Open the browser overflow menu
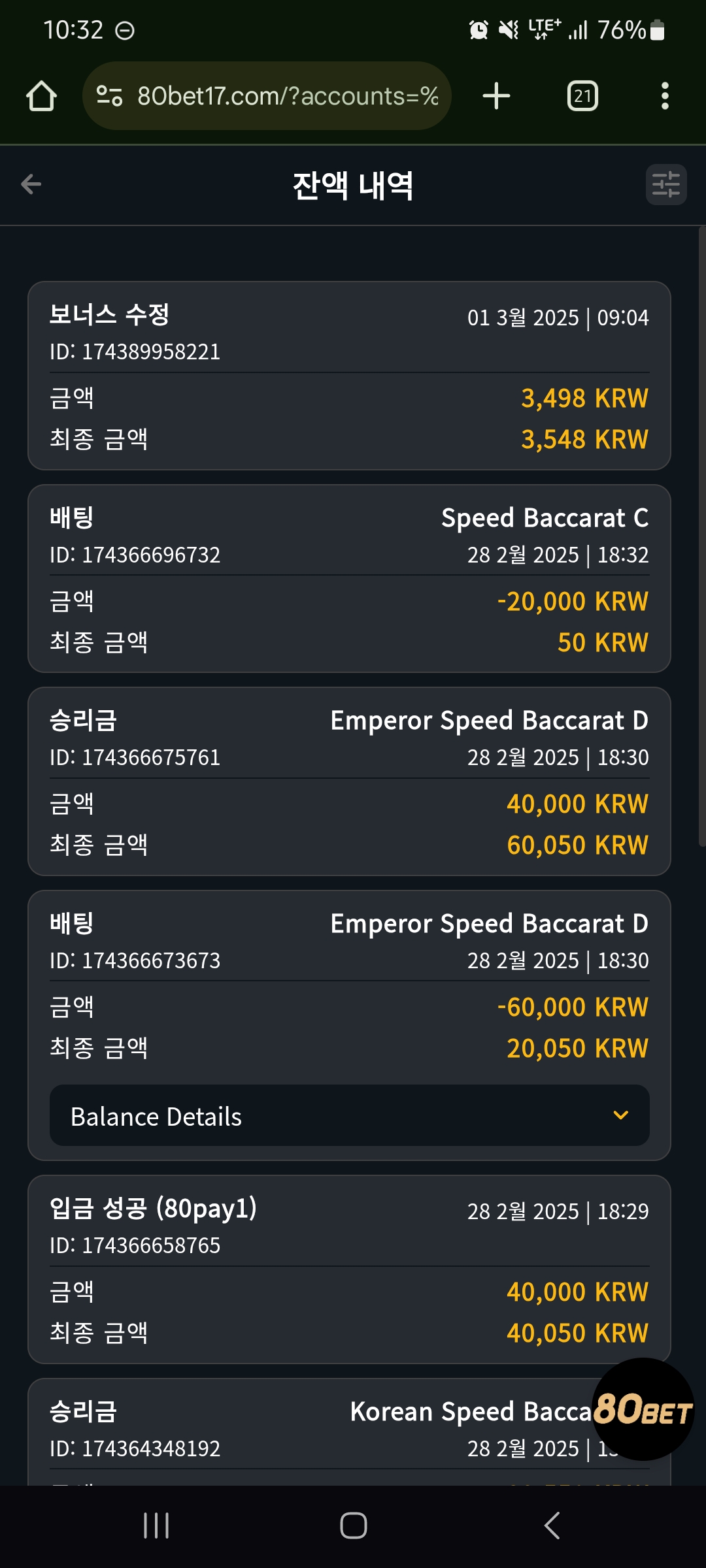This screenshot has height=1568, width=706. (665, 96)
